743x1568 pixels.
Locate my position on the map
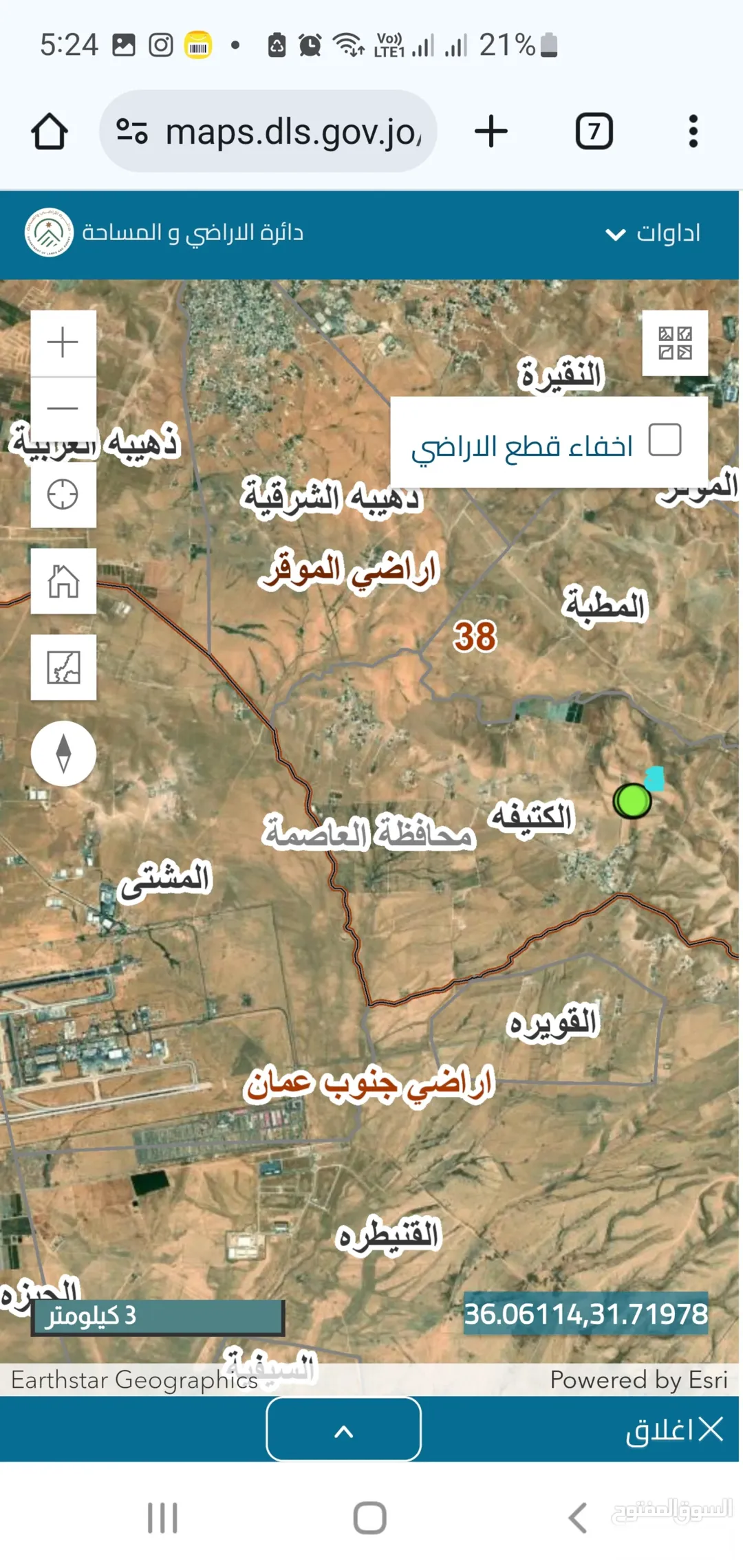point(63,495)
